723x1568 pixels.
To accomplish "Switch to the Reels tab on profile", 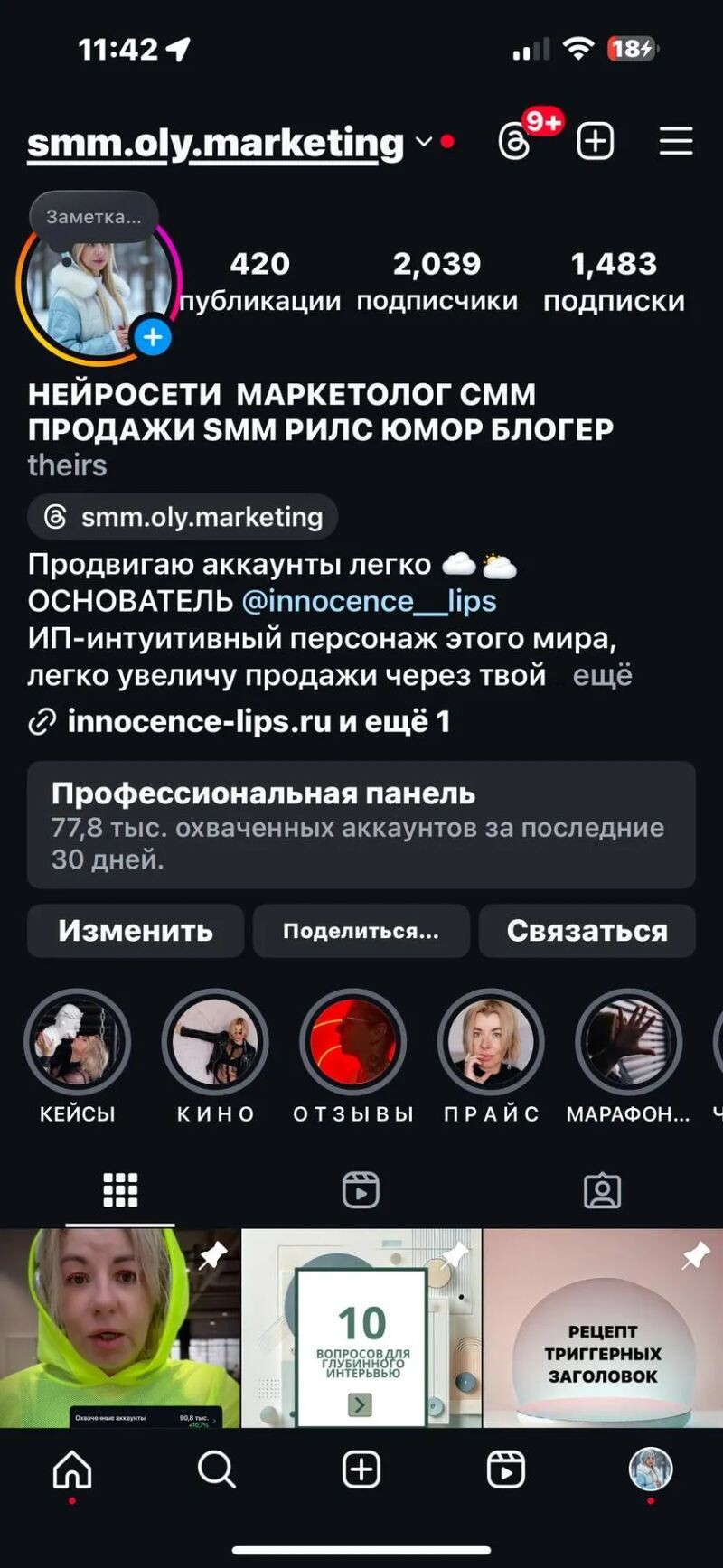I will click(361, 1190).
